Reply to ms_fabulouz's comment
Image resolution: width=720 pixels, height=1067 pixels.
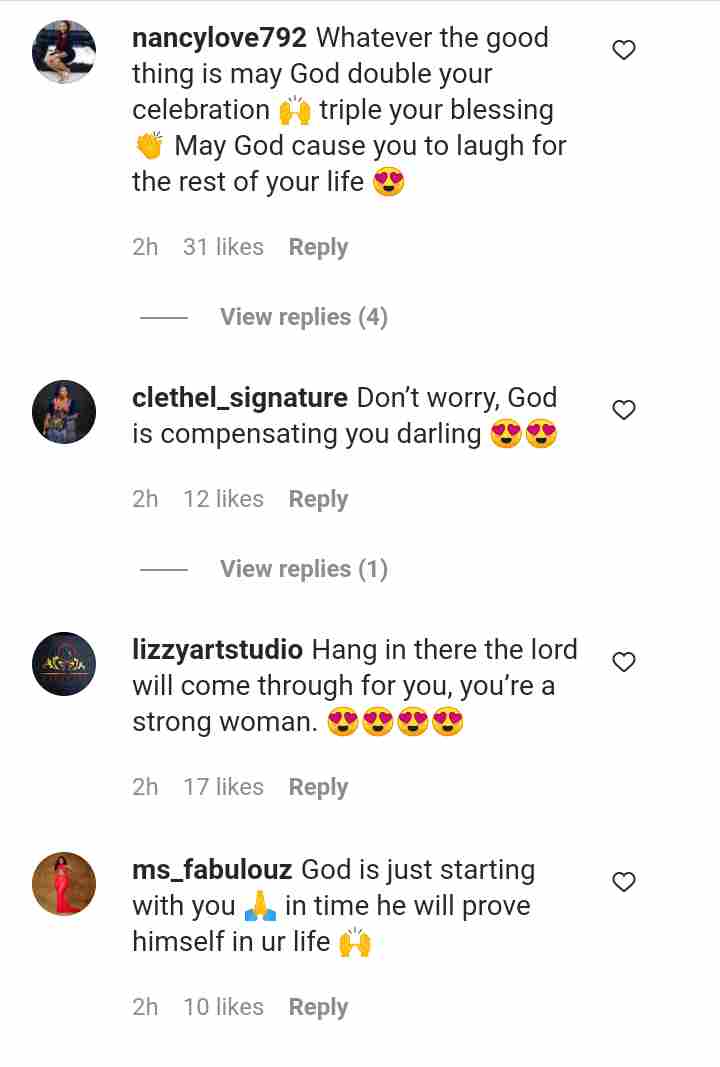tap(318, 1007)
